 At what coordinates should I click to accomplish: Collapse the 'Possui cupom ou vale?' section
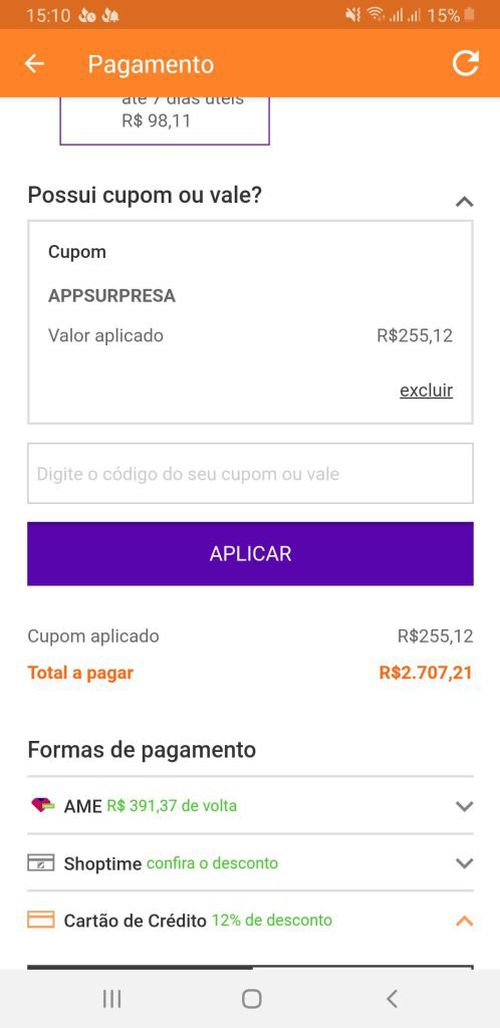point(464,201)
